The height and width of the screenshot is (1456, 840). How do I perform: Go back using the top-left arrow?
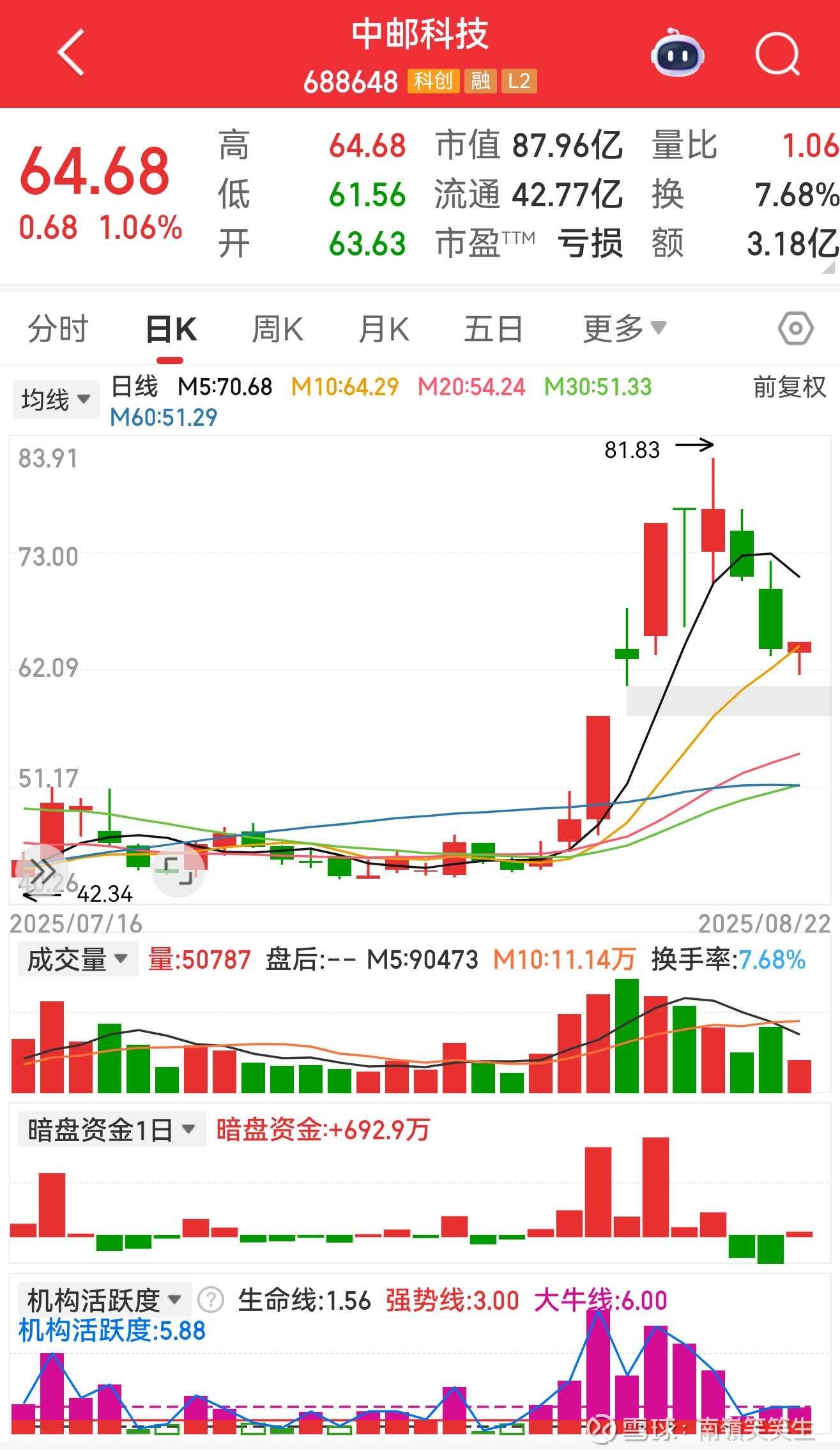point(70,52)
